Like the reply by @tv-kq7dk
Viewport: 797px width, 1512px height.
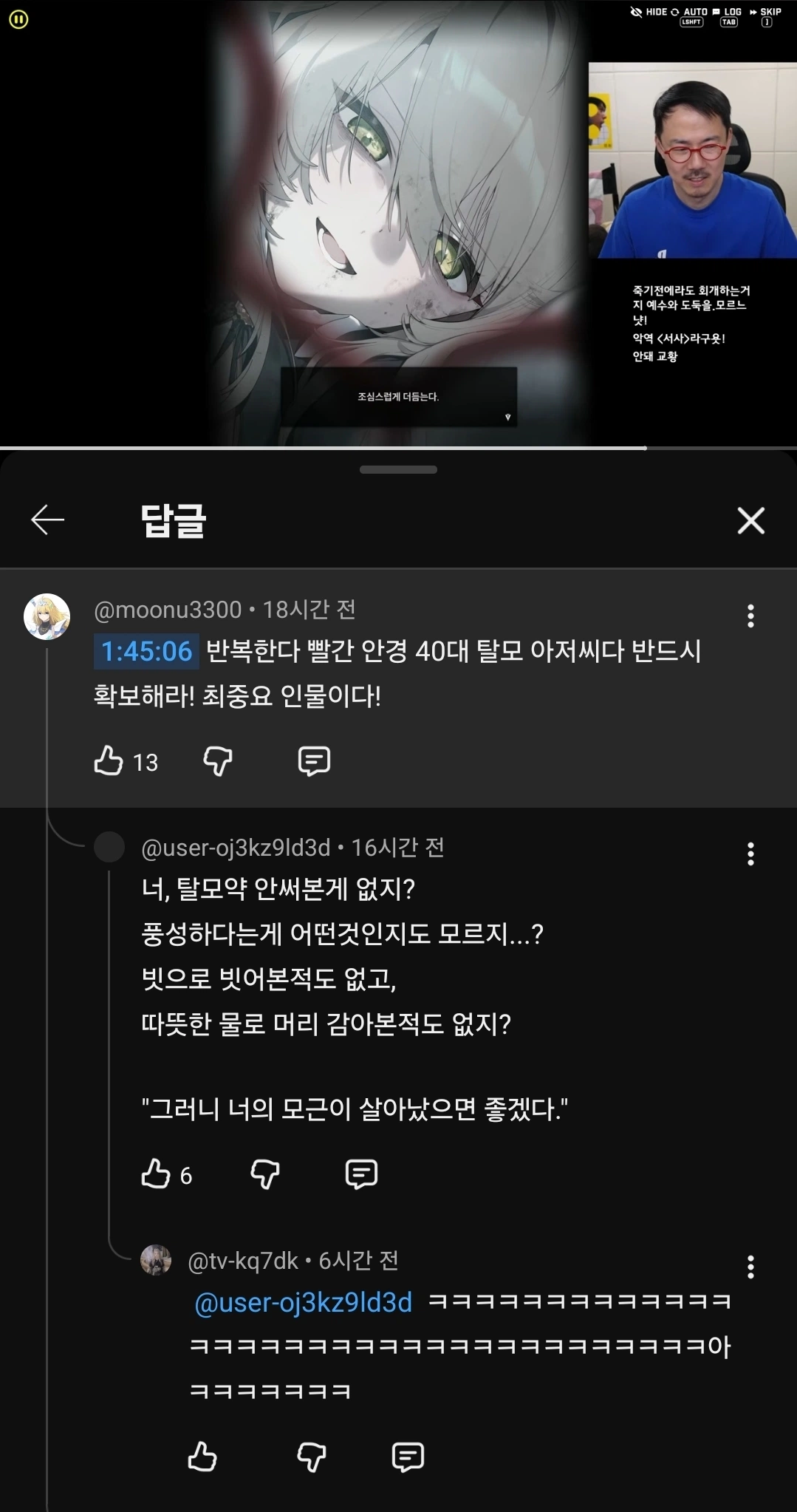[x=202, y=1457]
